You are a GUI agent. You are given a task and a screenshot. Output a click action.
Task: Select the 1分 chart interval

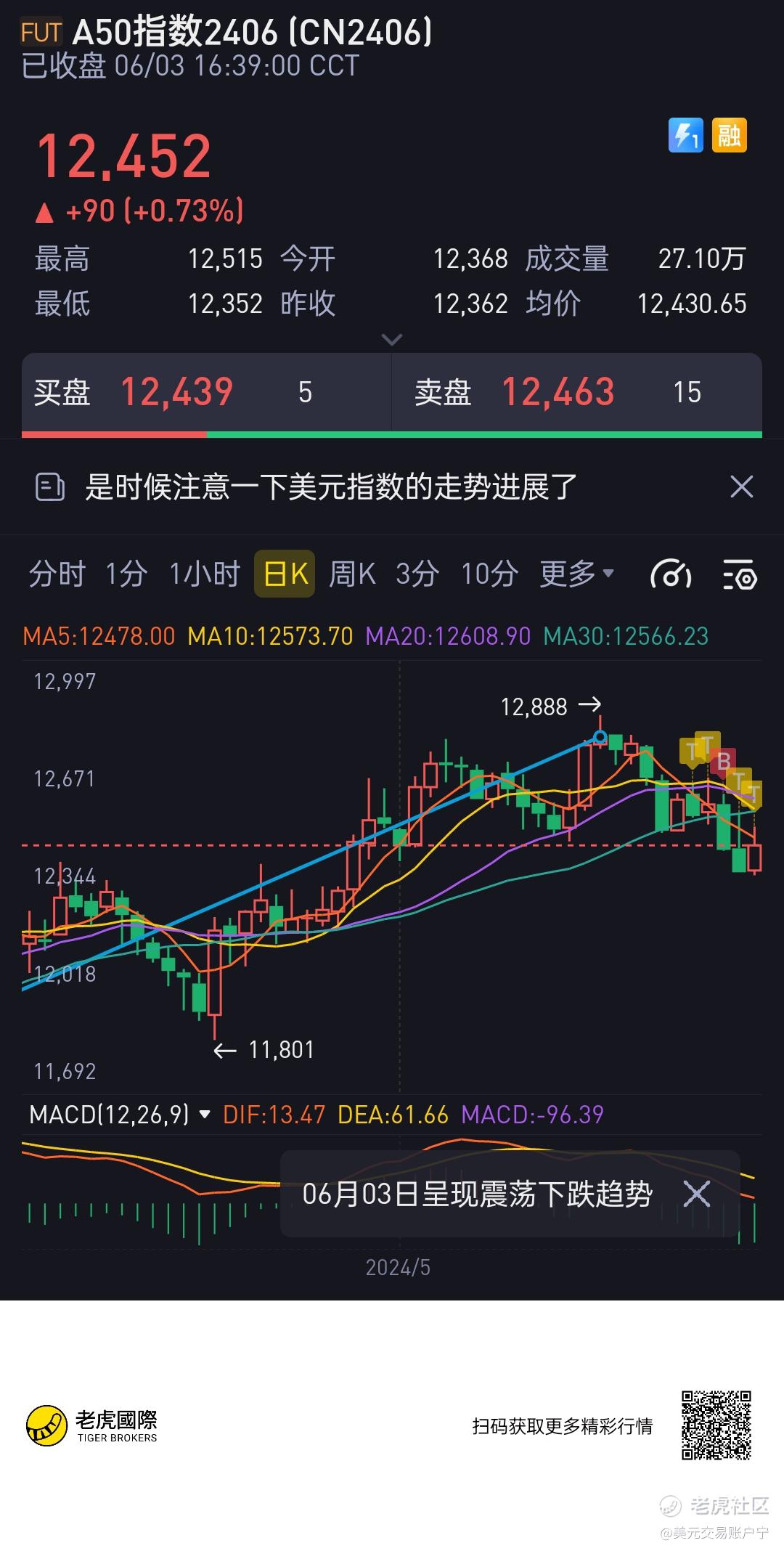pyautogui.click(x=127, y=574)
